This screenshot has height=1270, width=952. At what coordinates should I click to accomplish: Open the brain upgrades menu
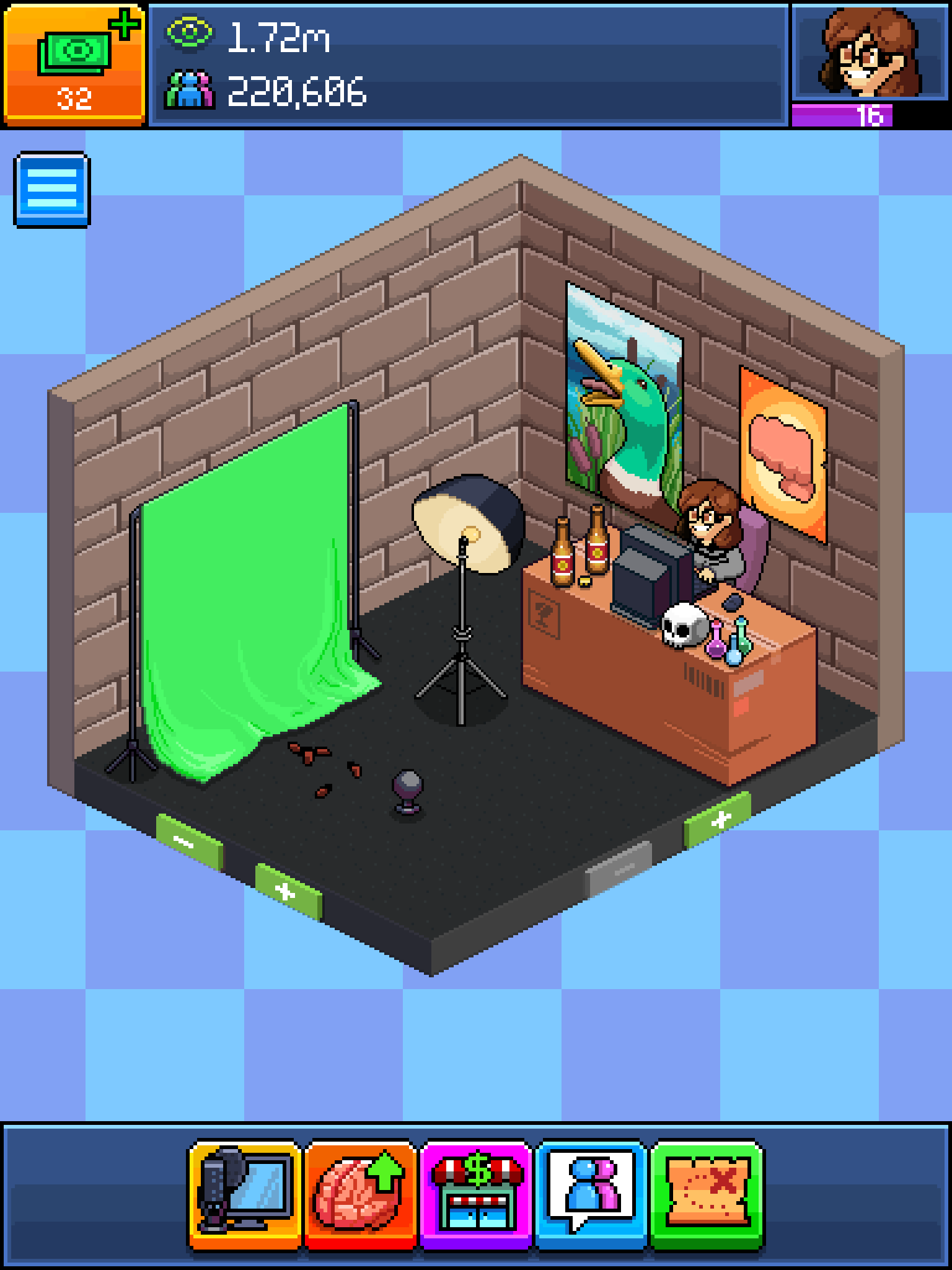[359, 1194]
